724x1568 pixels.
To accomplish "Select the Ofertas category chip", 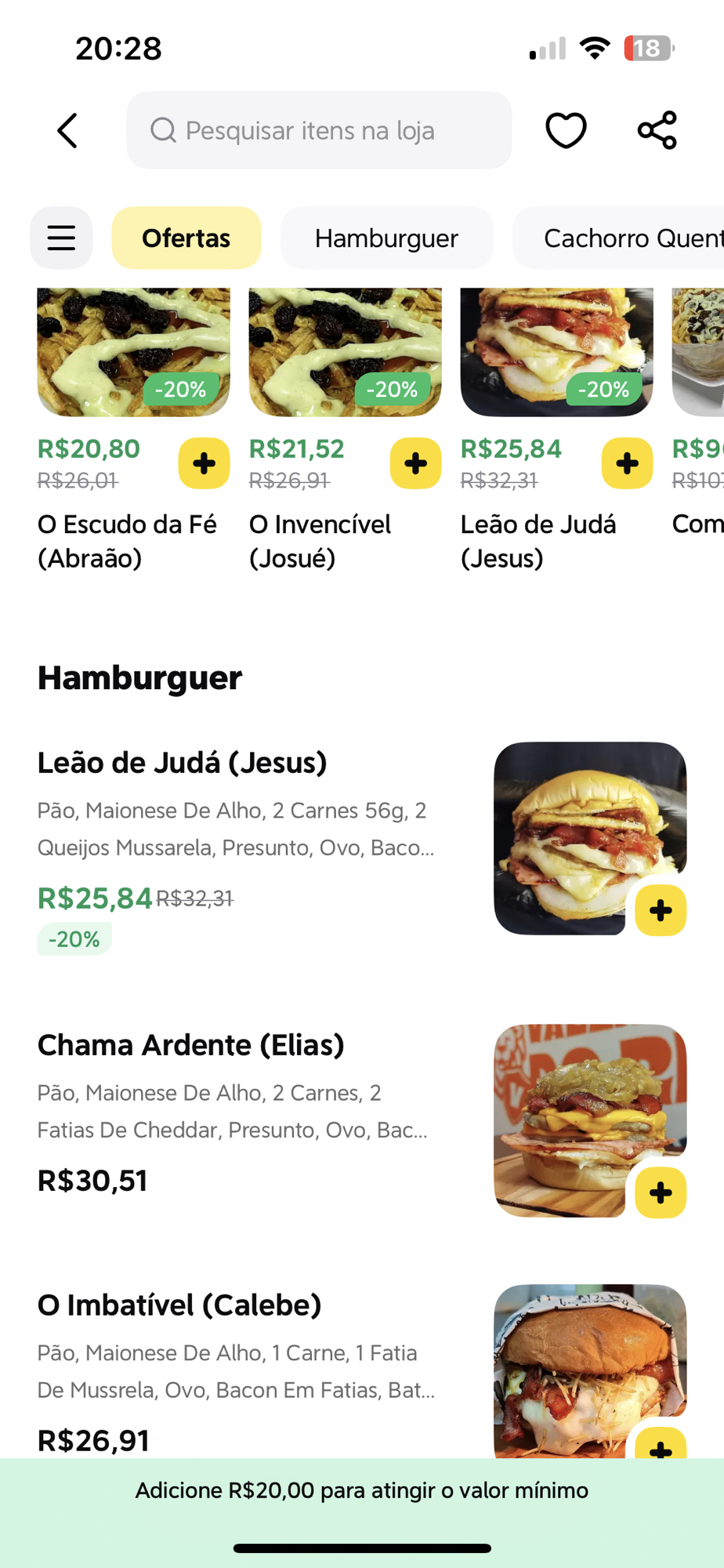I will click(x=186, y=238).
